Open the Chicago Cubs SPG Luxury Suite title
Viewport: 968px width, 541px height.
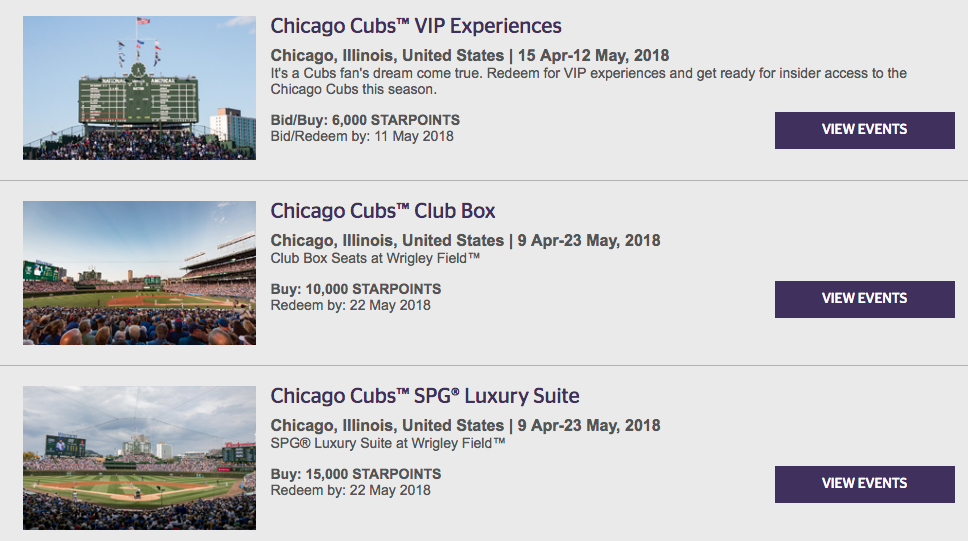pyautogui.click(x=425, y=396)
